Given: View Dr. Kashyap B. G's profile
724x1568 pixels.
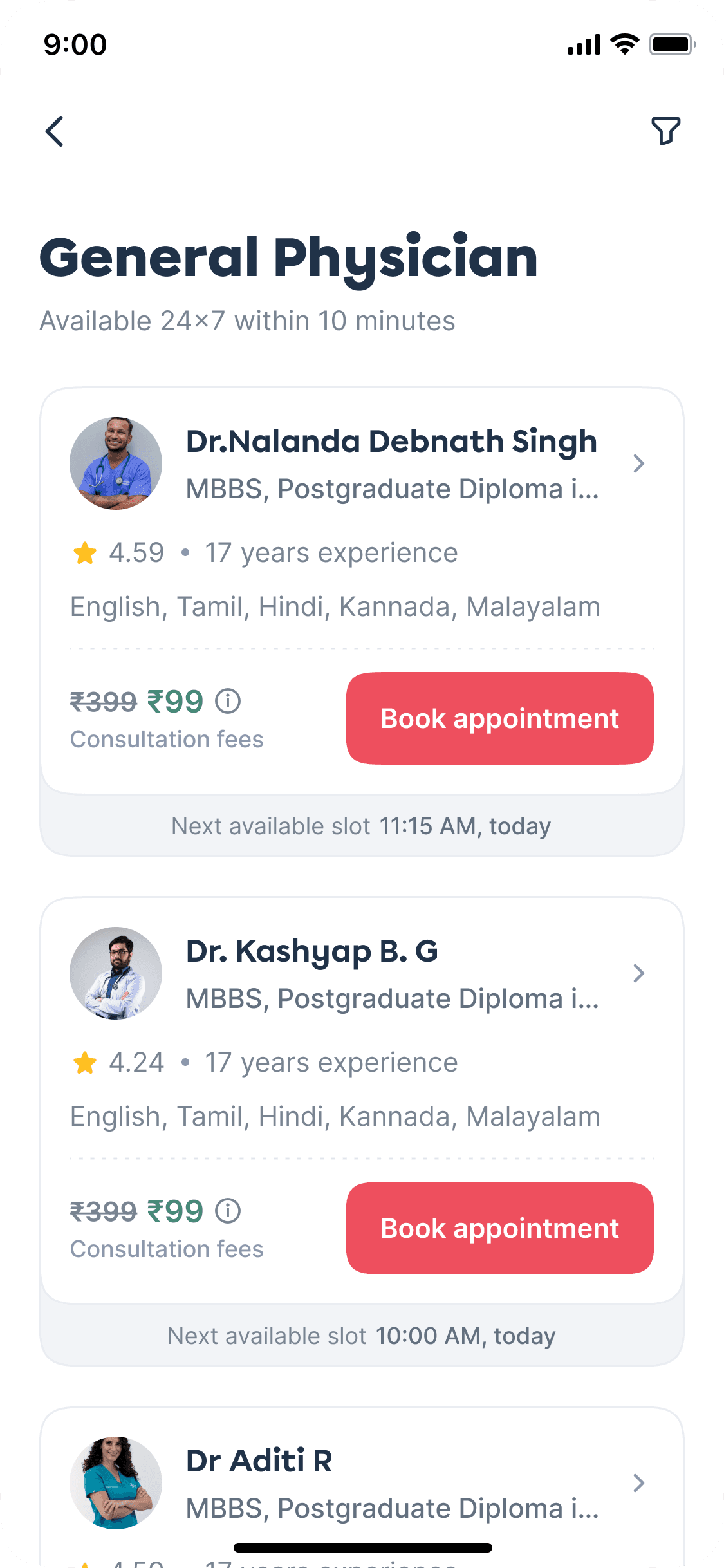Looking at the screenshot, I should click(638, 973).
